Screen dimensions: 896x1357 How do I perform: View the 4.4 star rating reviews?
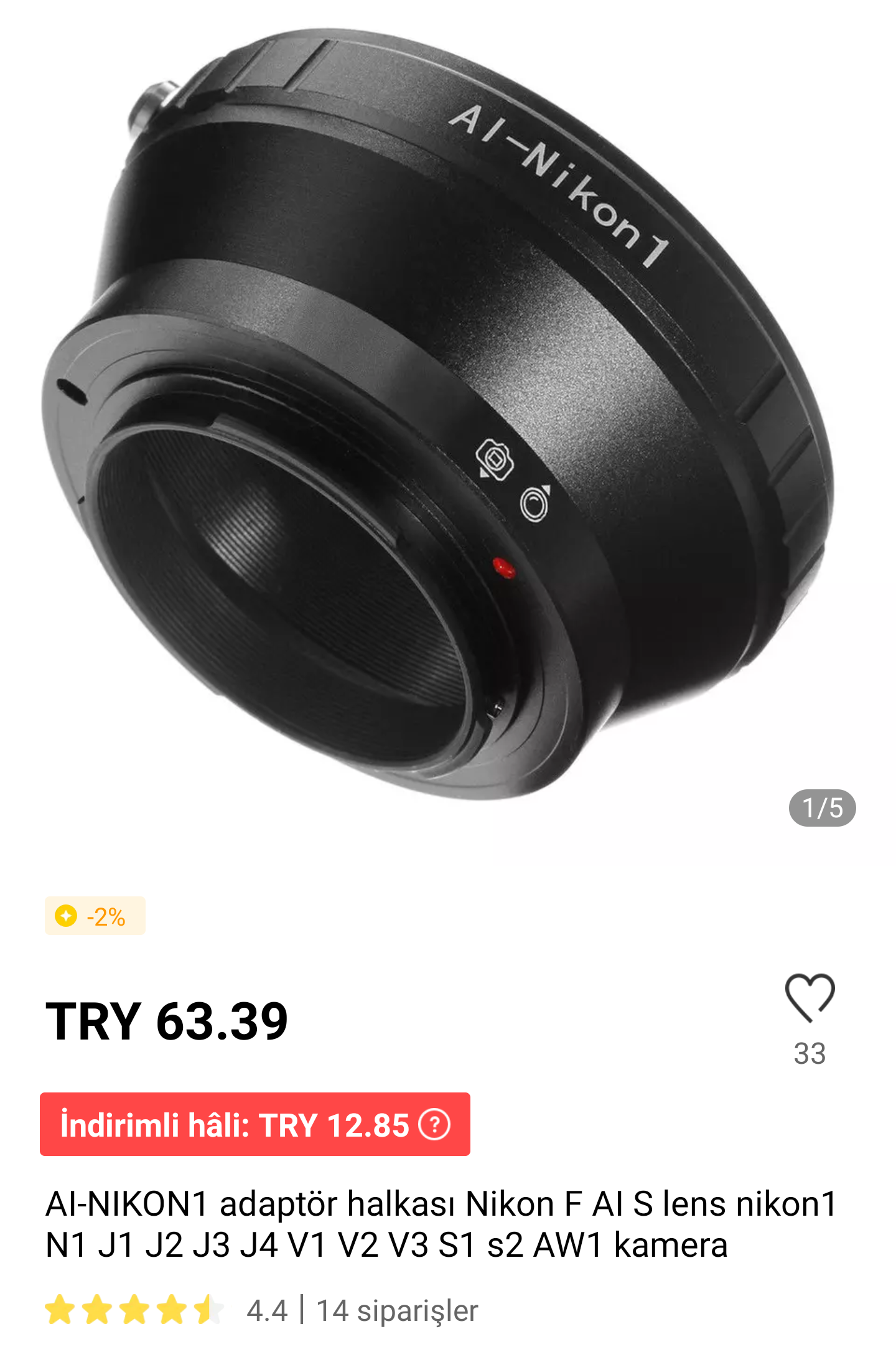[x=166, y=1310]
